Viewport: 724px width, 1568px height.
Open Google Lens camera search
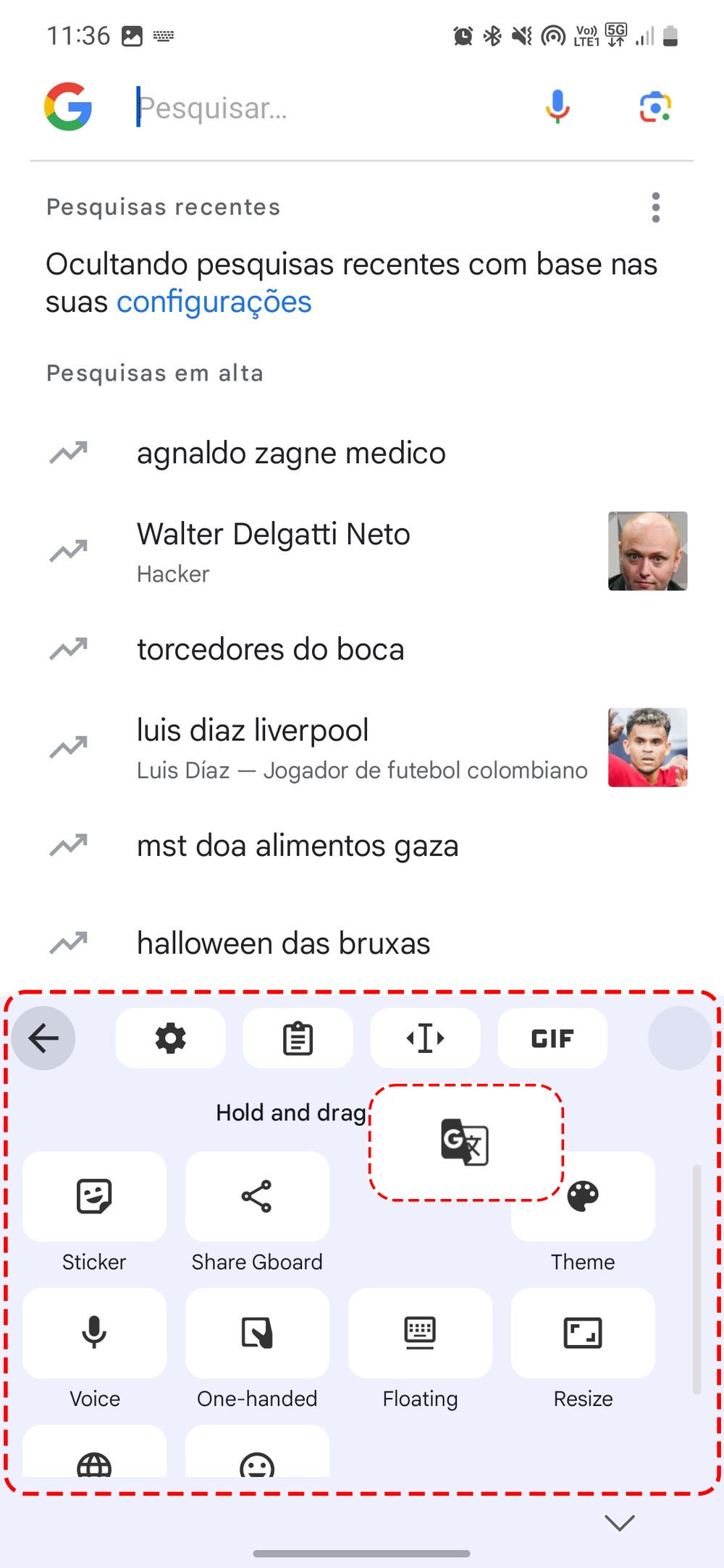[x=655, y=107]
